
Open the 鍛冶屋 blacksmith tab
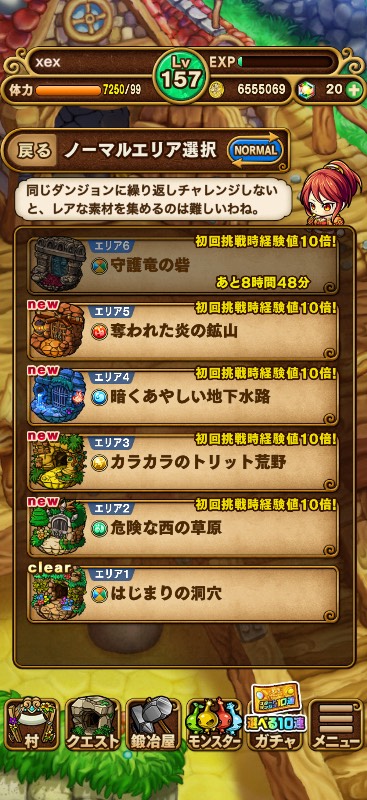pyautogui.click(x=153, y=725)
